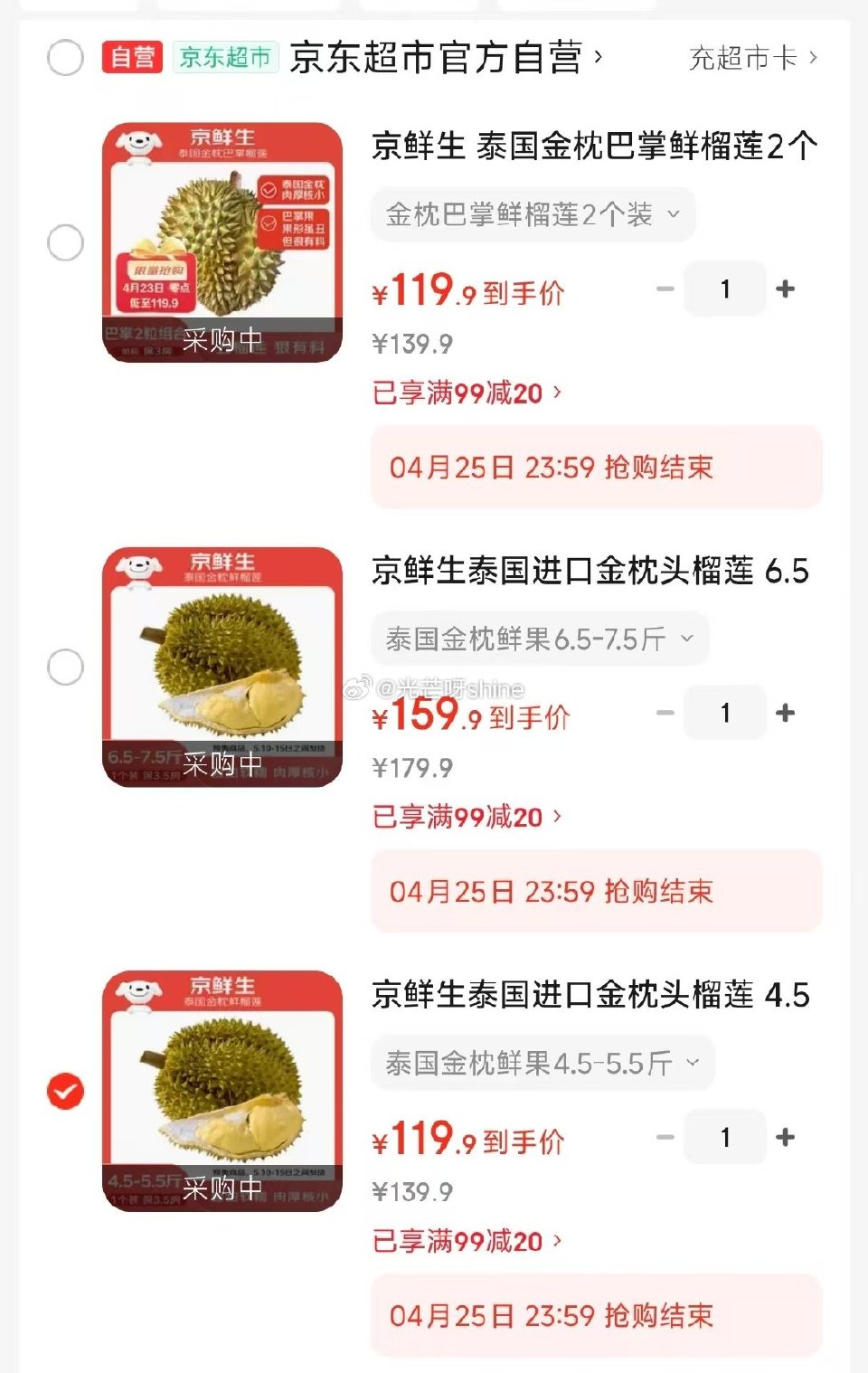Image resolution: width=868 pixels, height=1373 pixels.
Task: Click the 京鲜生 logo on the 6.5斤 product
Action: (141, 568)
